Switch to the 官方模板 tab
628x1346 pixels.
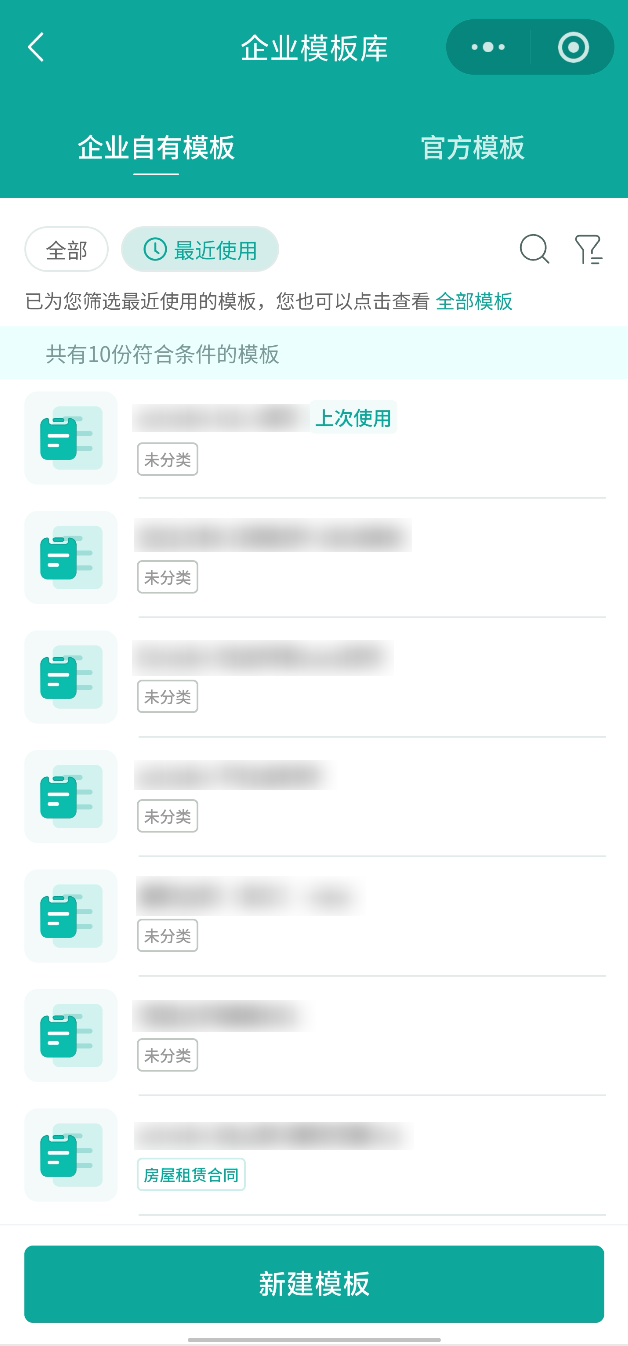pos(472,148)
